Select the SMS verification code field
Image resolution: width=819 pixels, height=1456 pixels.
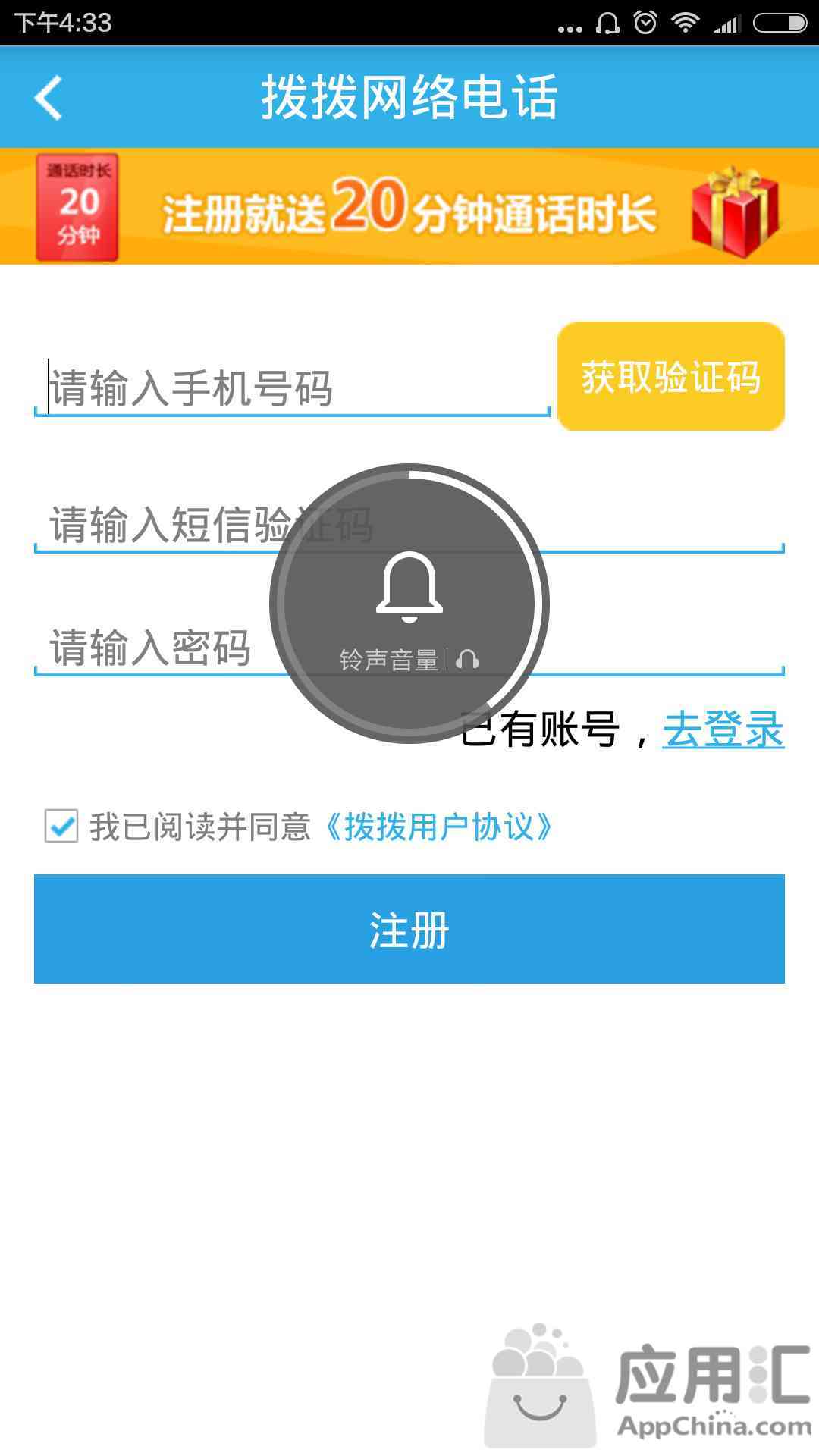pos(409,525)
